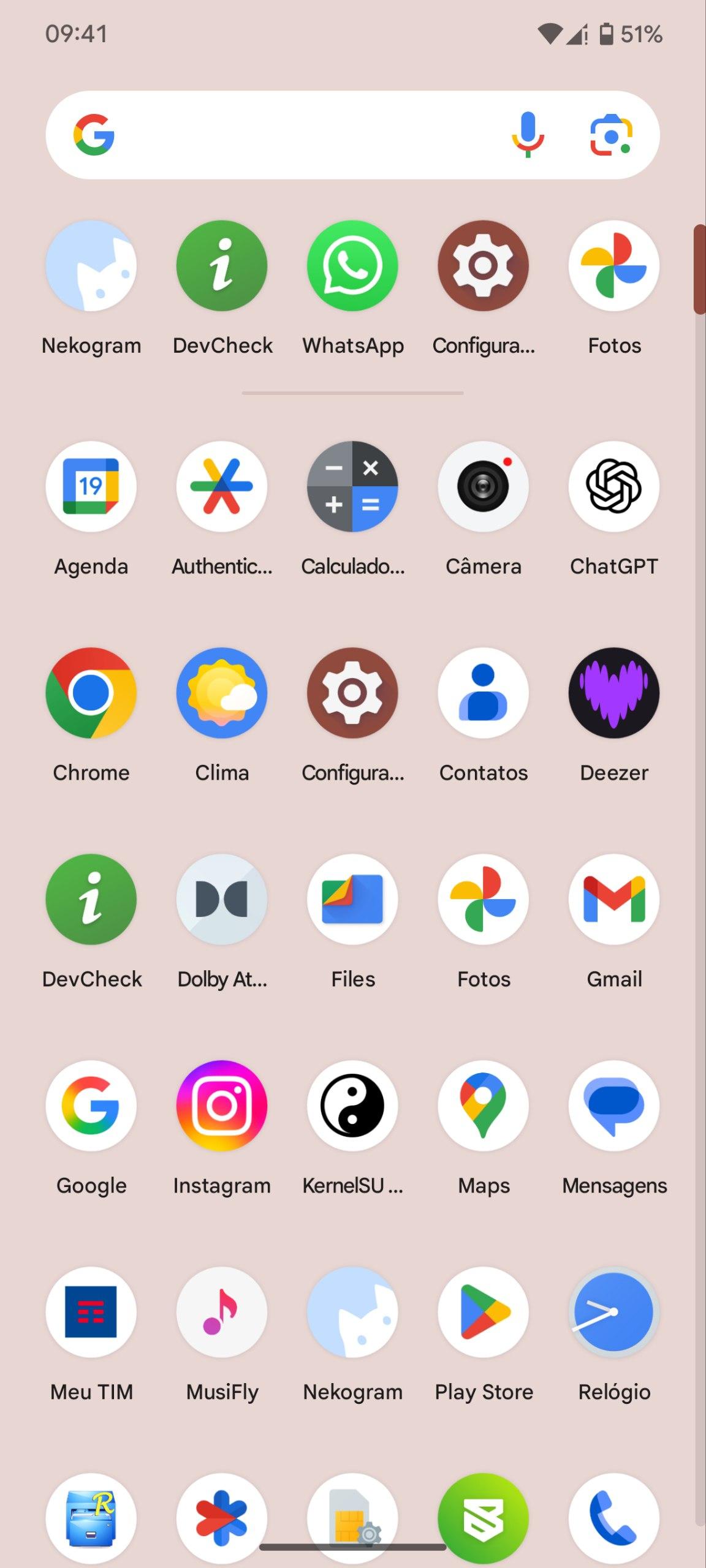706x1568 pixels.
Task: Open the Files app
Action: click(x=352, y=899)
